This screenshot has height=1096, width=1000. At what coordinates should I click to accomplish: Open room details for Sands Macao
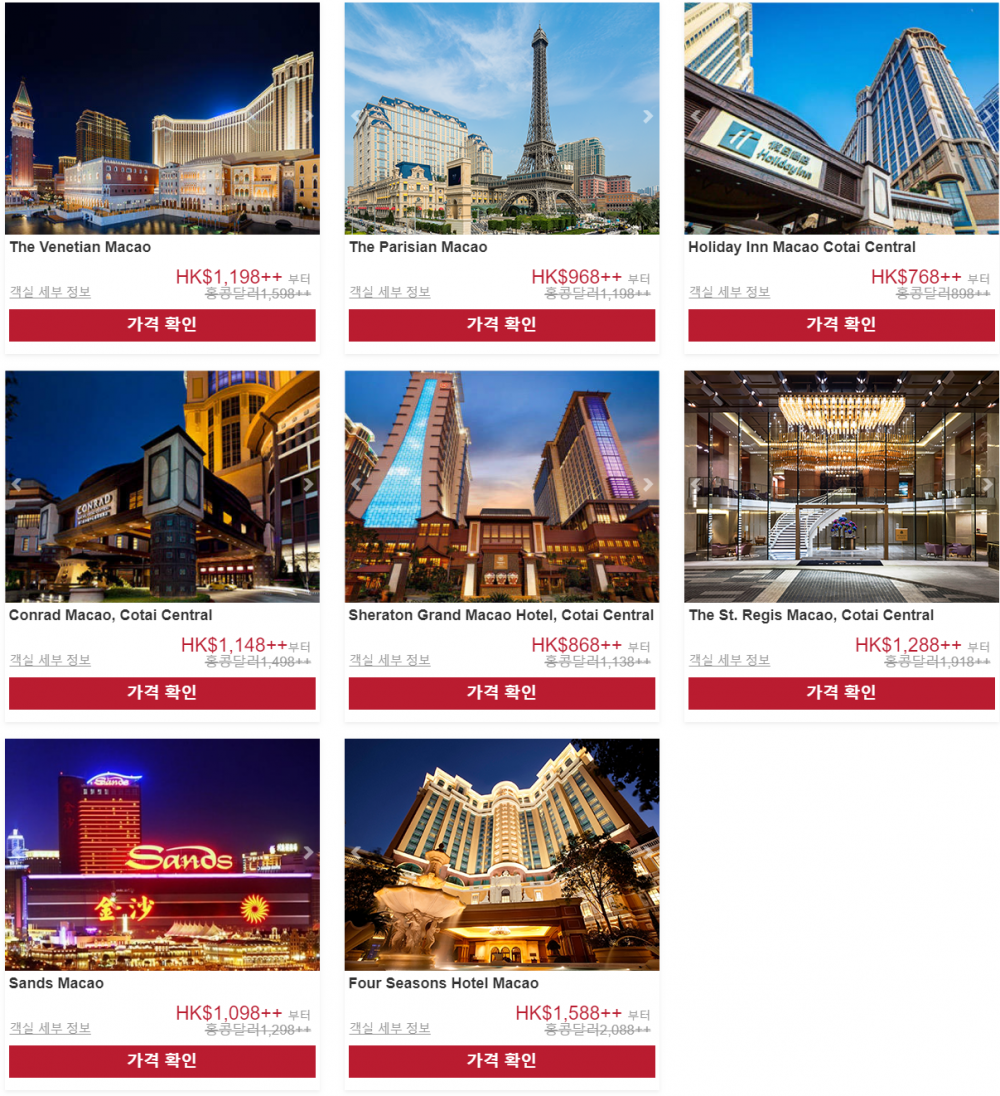point(50,1028)
